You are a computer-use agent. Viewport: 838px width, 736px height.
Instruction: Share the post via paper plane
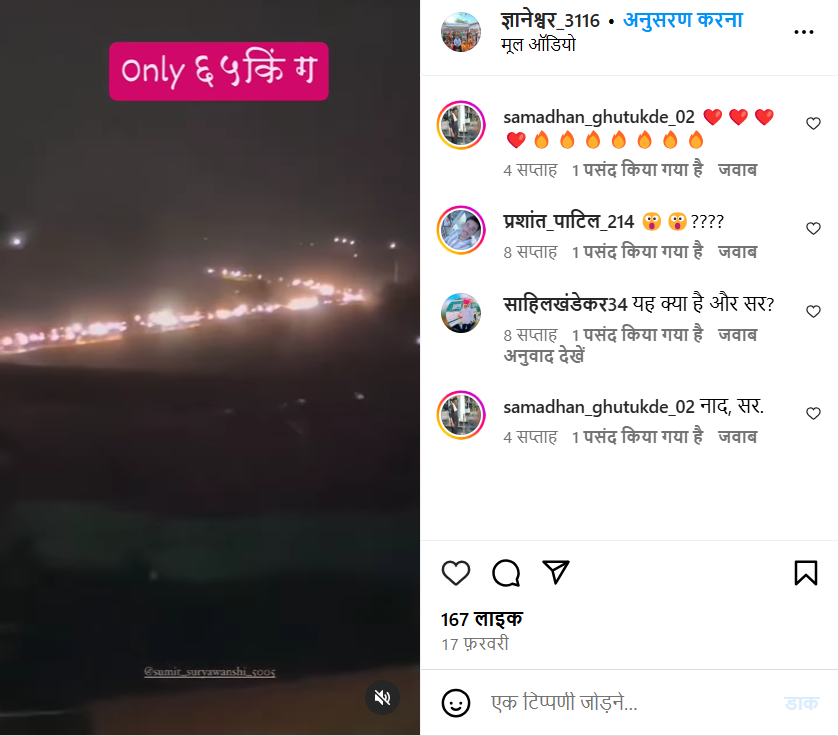(556, 572)
